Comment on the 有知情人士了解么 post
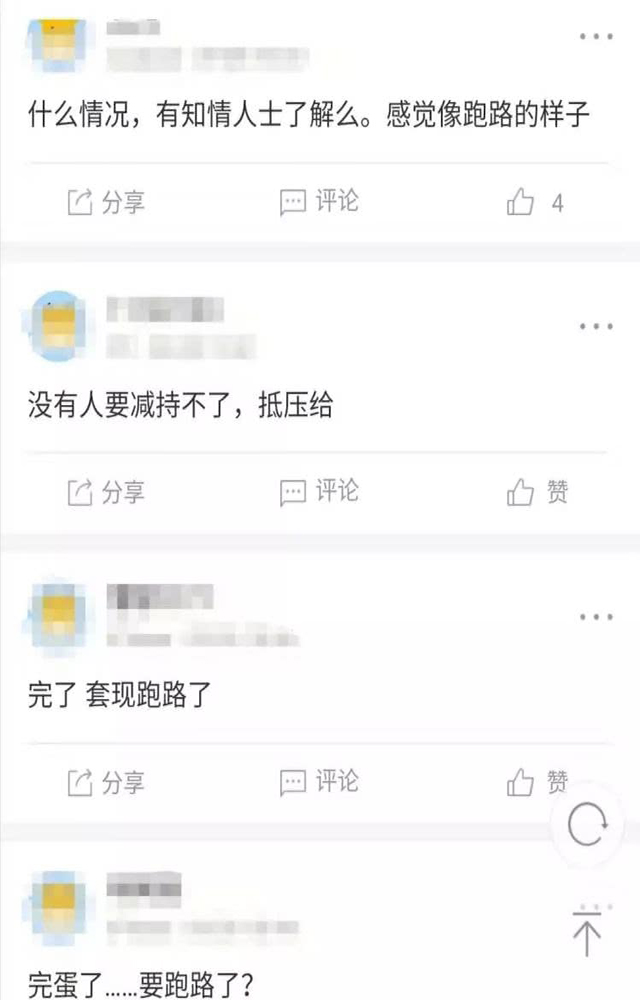Image resolution: width=640 pixels, height=1000 pixels. click(318, 202)
